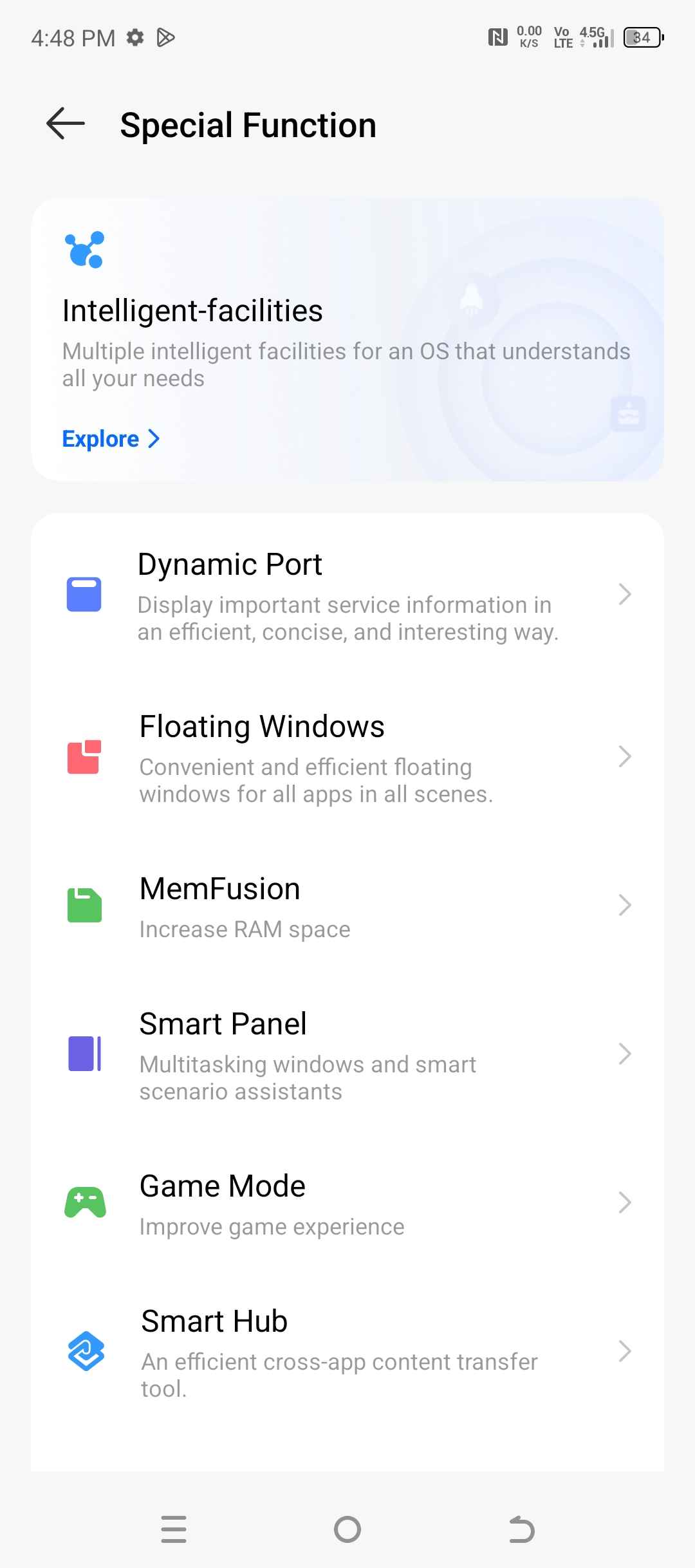695x1568 pixels.
Task: Tap the system home button
Action: point(347,1529)
